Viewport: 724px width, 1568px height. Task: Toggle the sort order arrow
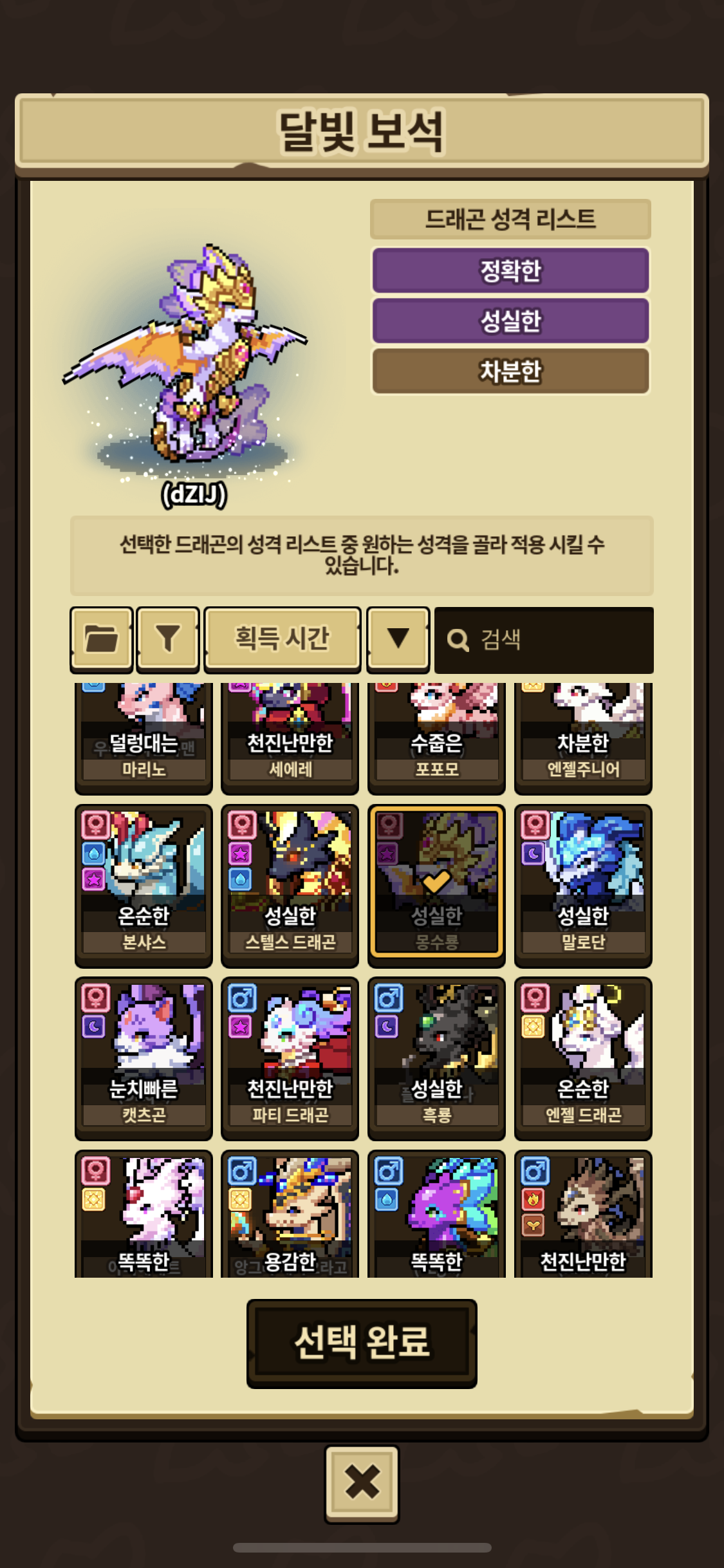click(398, 639)
